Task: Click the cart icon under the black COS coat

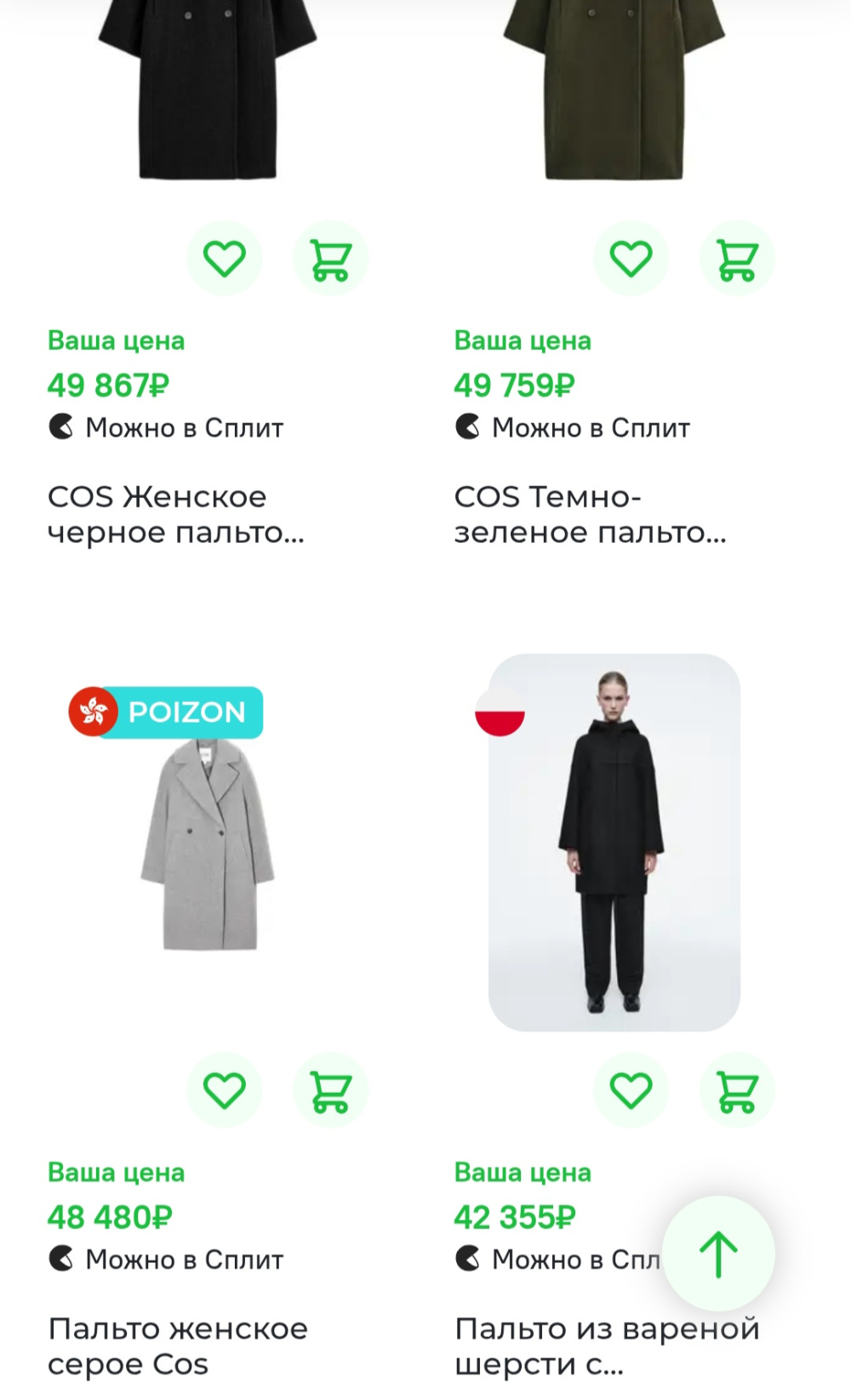Action: coord(330,258)
